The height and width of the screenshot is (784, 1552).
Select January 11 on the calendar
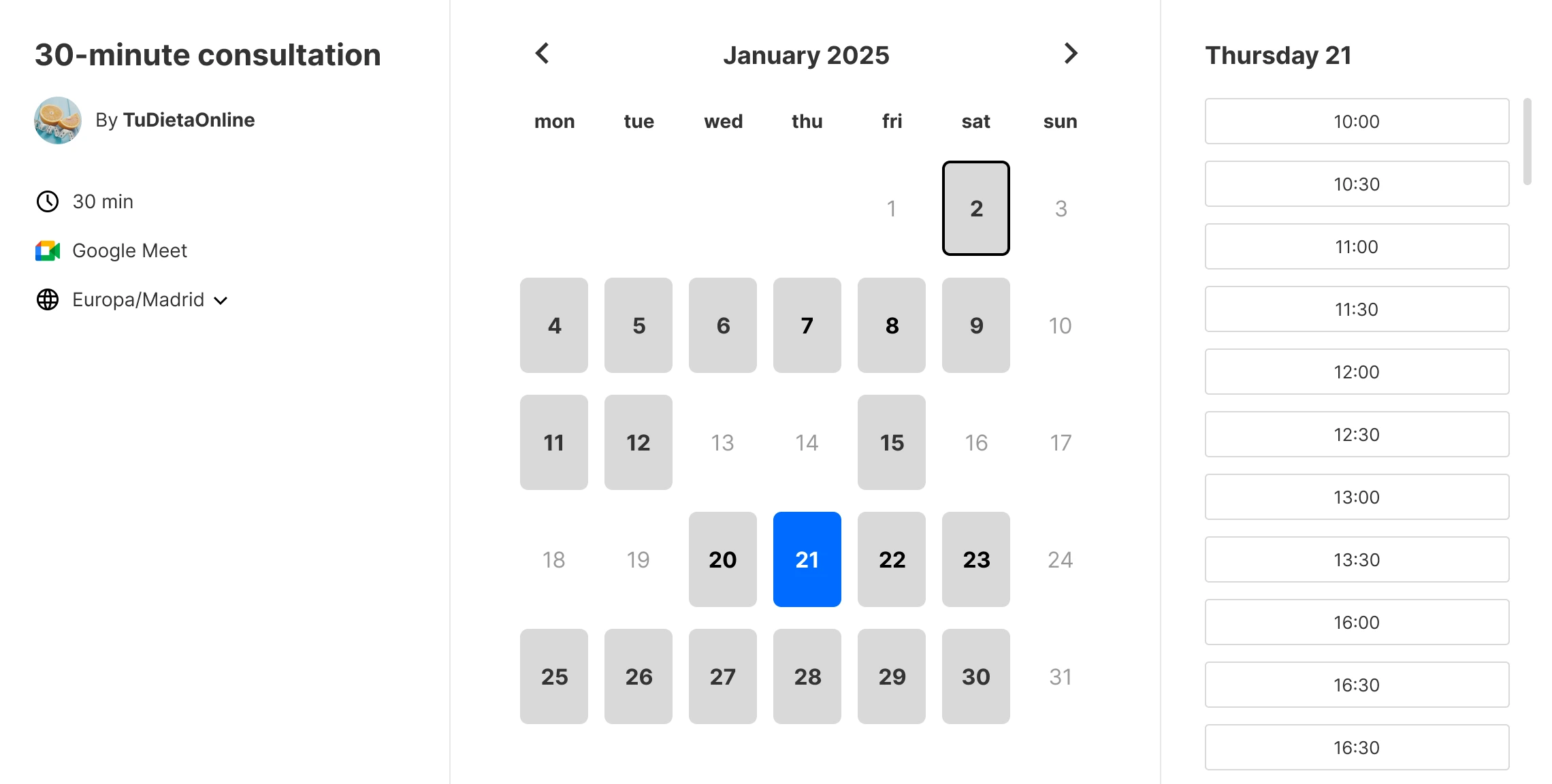pos(553,442)
